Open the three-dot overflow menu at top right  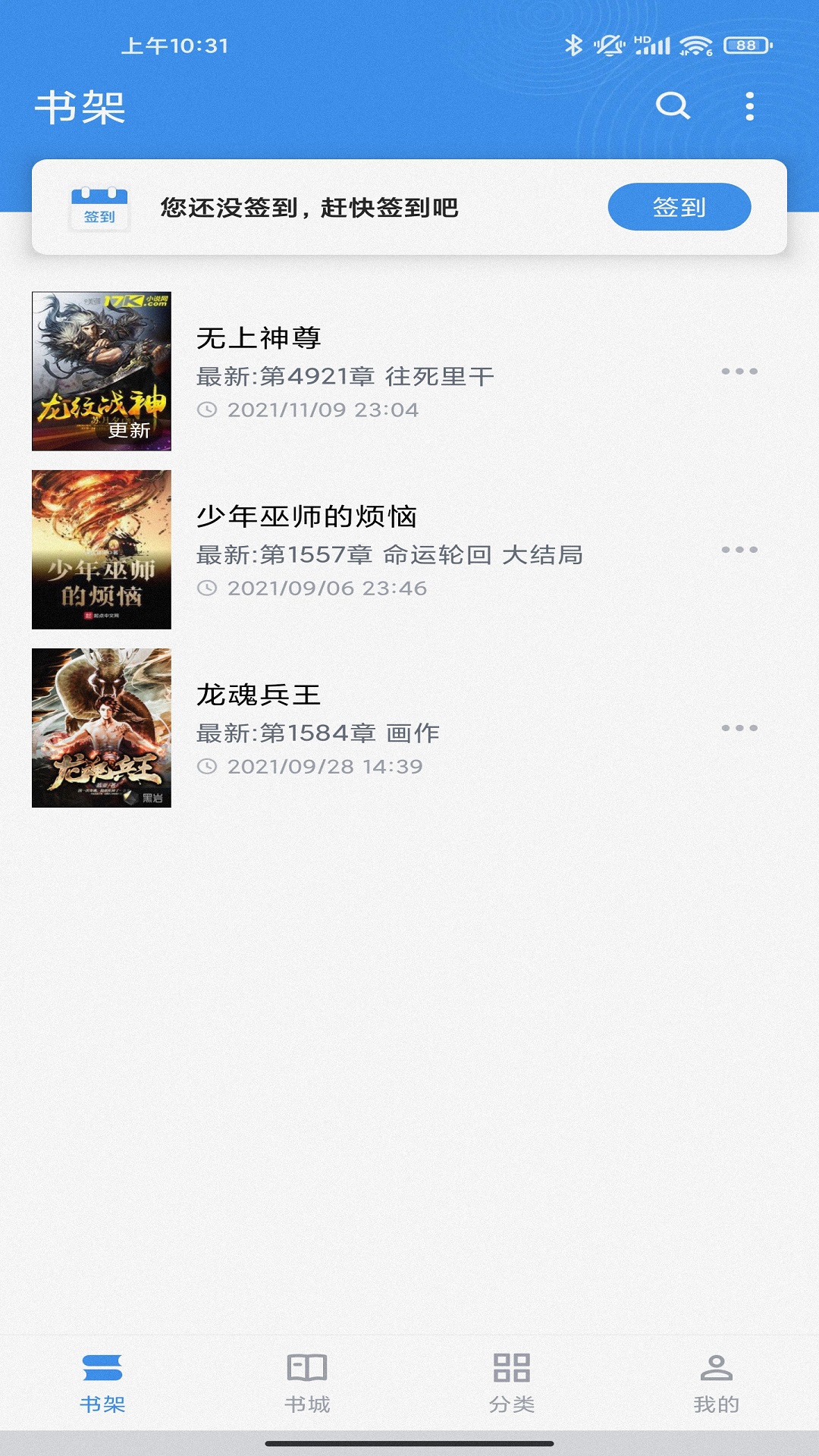pos(751,108)
